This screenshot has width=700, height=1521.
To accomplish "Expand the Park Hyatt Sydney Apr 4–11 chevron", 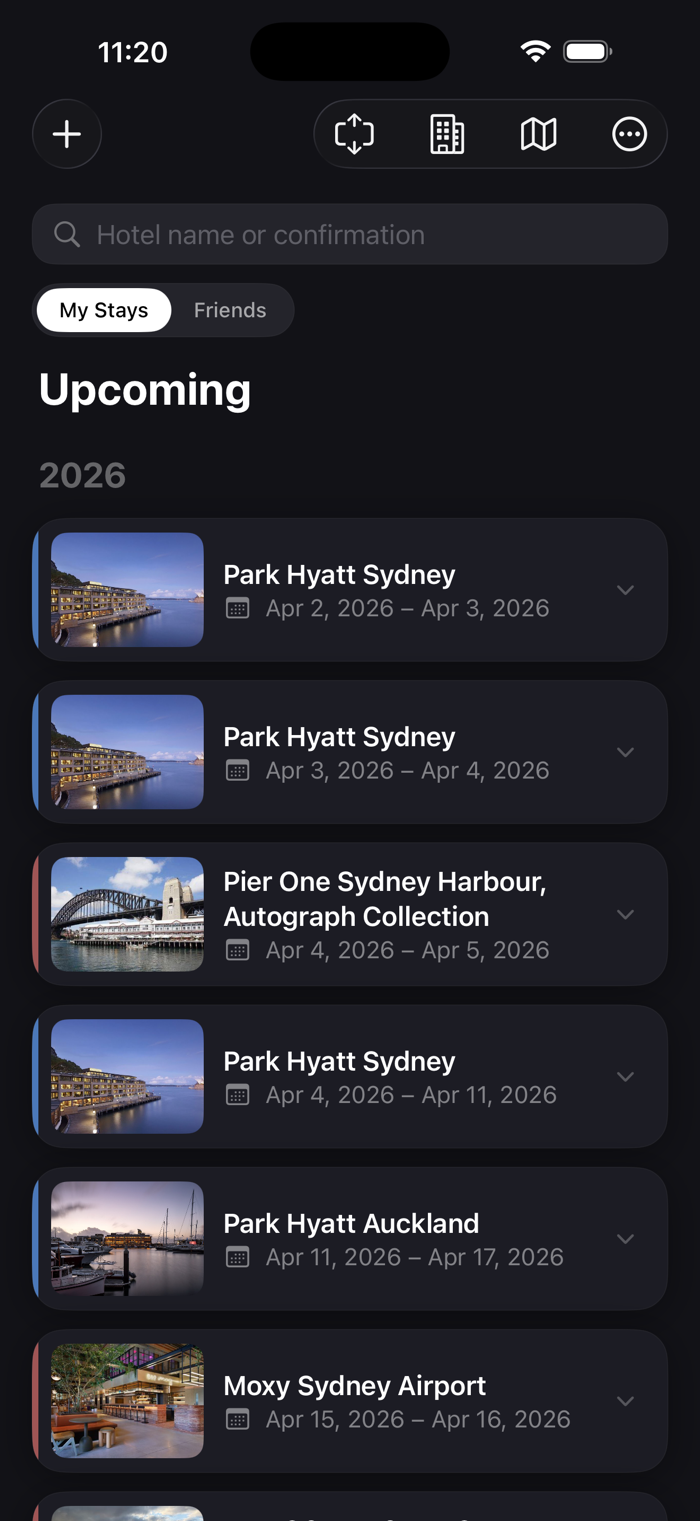I will click(625, 1076).
